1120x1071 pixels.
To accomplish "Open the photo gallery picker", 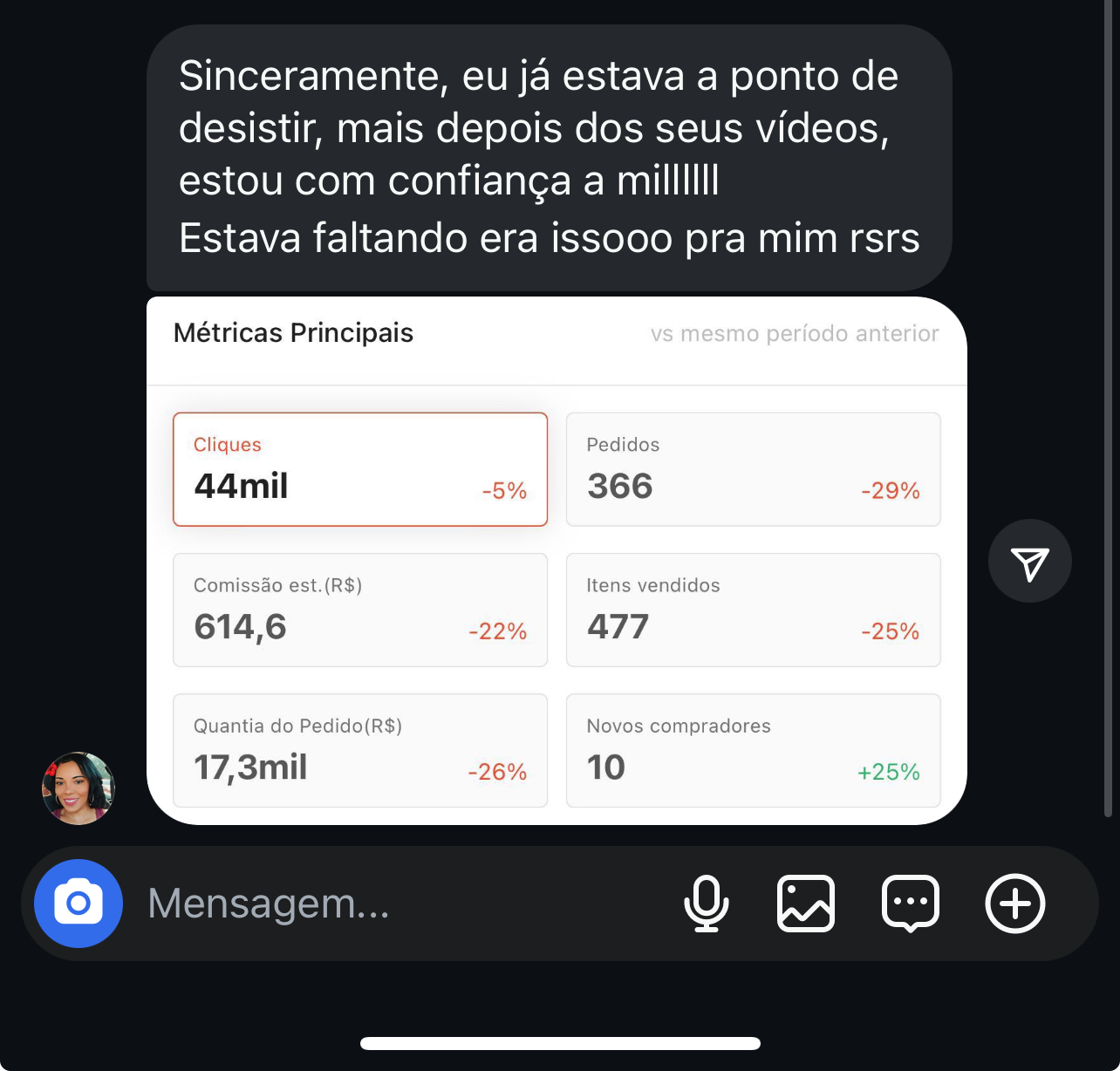I will pyautogui.click(x=805, y=904).
